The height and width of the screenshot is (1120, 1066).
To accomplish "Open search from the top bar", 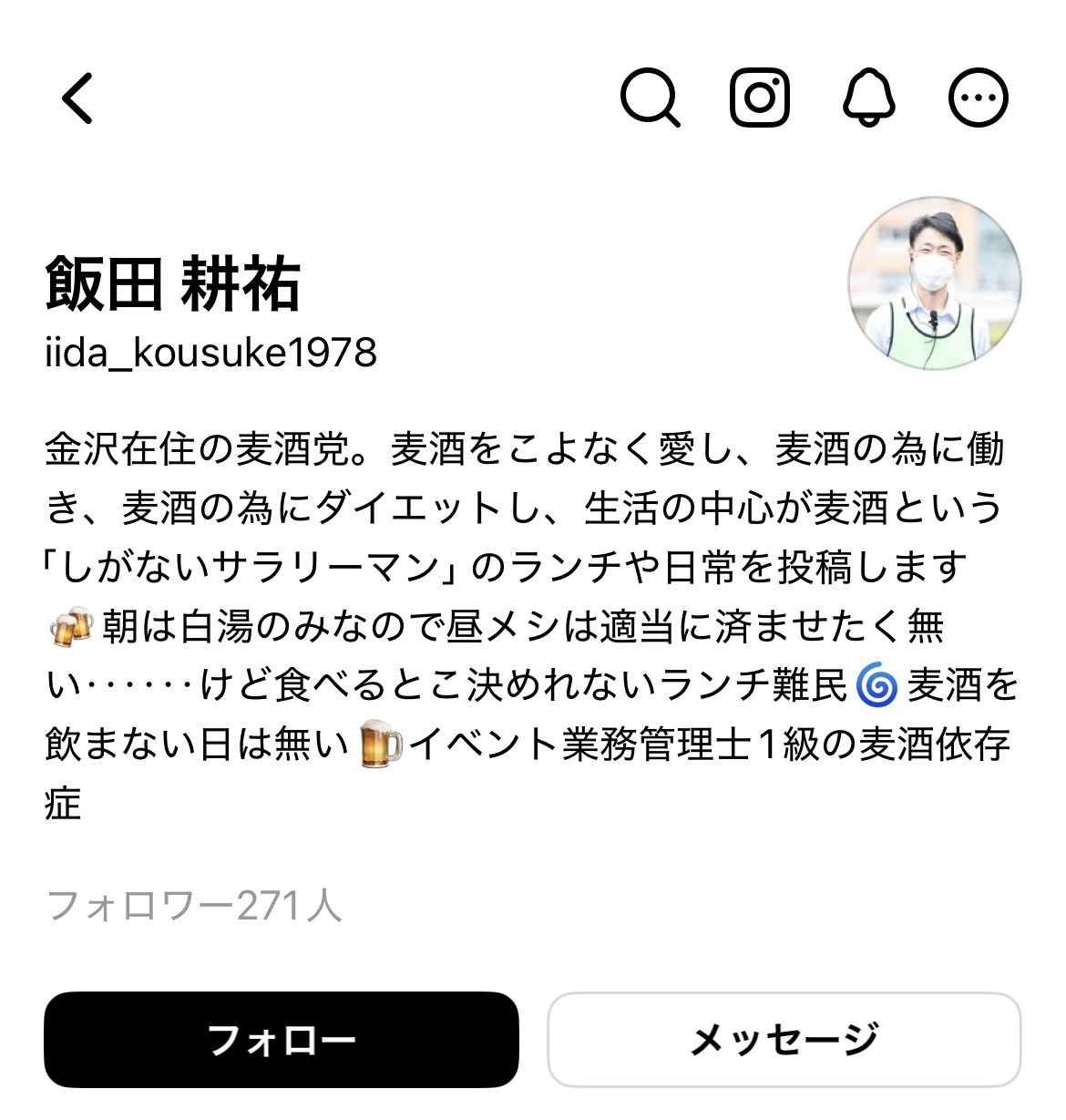I will pyautogui.click(x=650, y=98).
